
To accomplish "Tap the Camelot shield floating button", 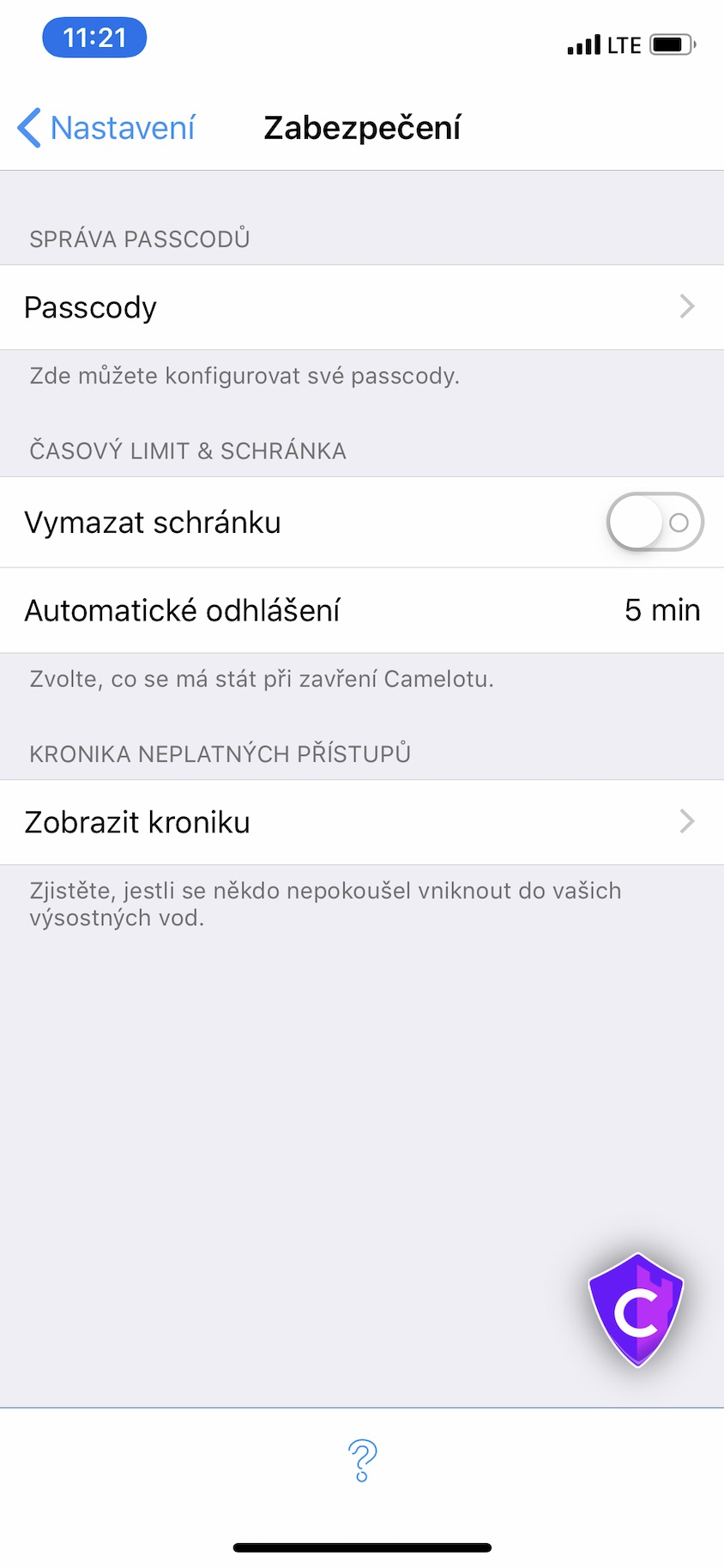I will 636,1309.
